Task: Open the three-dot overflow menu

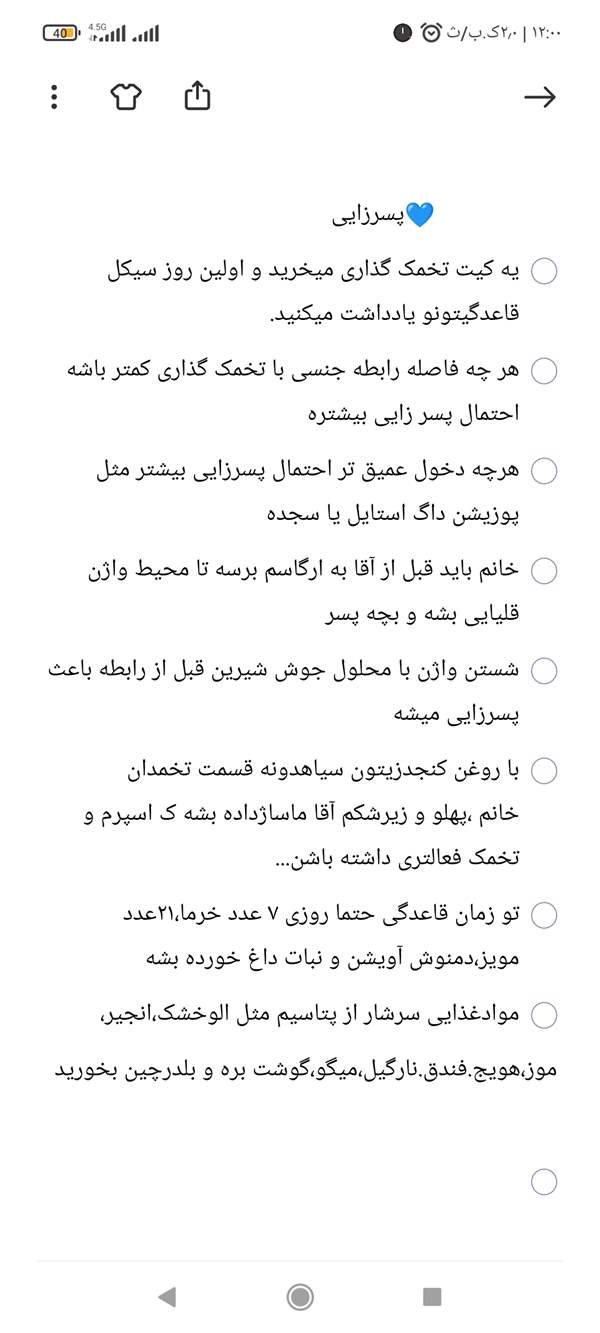Action: tap(54, 97)
